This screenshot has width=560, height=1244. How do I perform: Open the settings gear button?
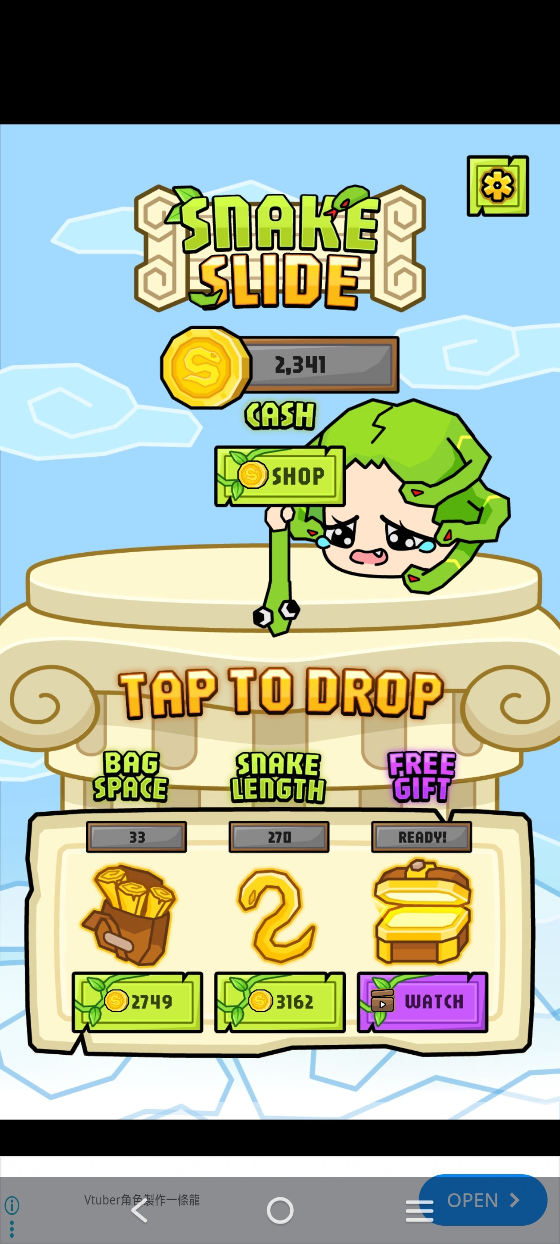coord(497,186)
